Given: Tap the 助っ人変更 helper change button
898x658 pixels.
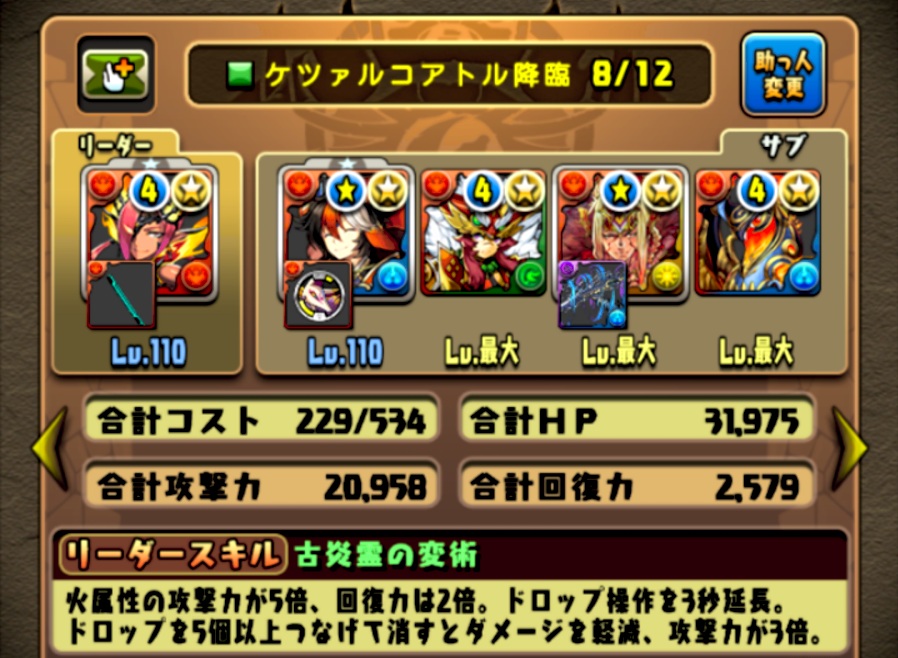Looking at the screenshot, I should pyautogui.click(x=781, y=75).
